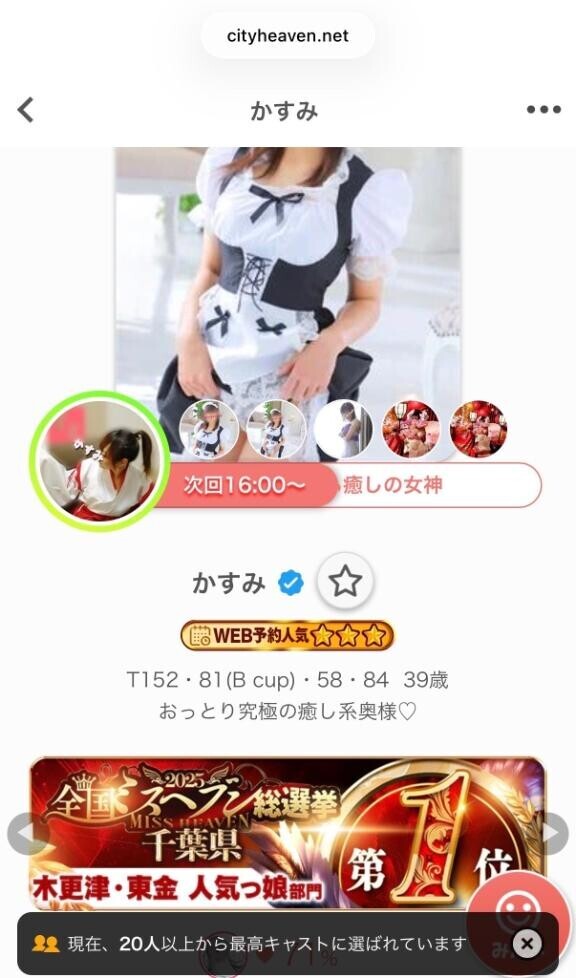
Task: Go back with the top-left arrow
Action: click(x=26, y=110)
